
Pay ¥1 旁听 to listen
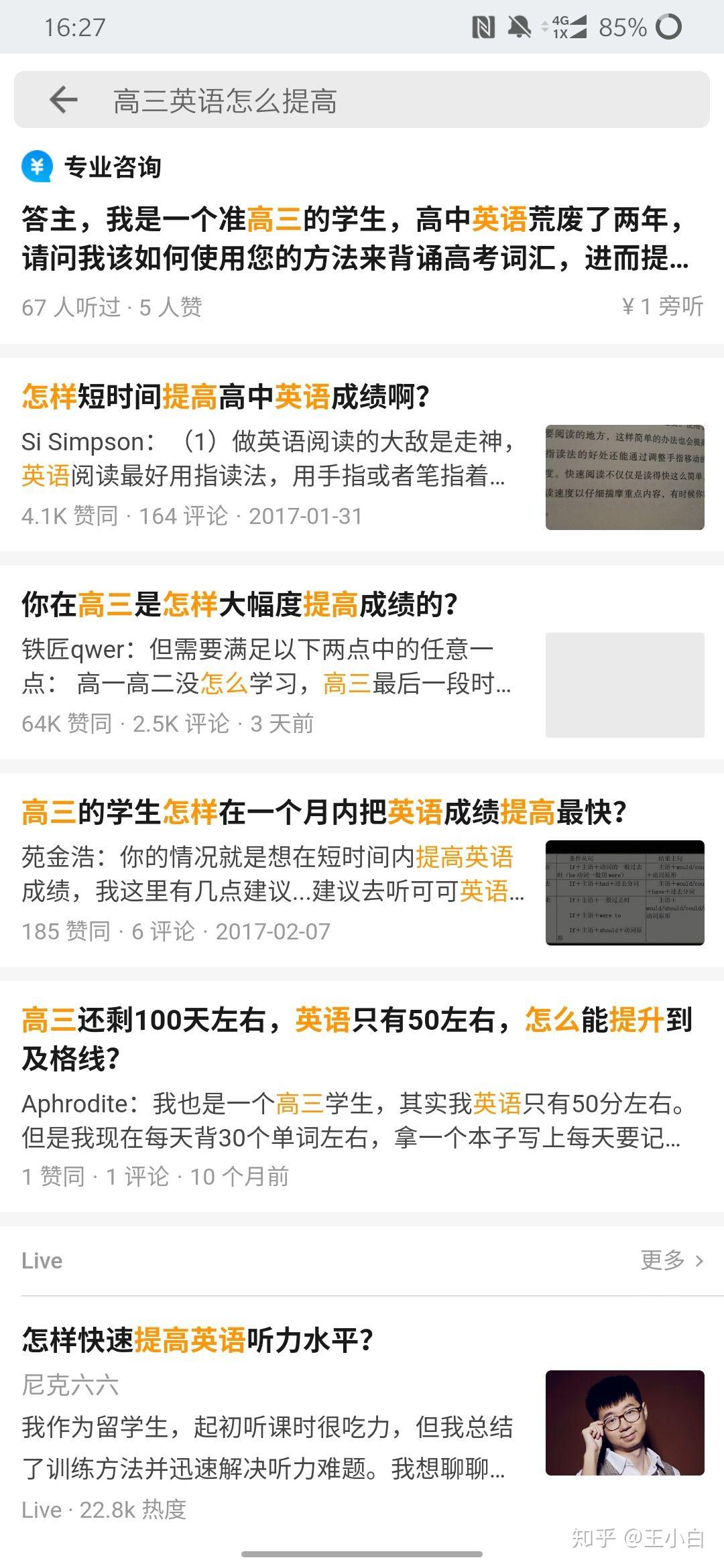point(662,306)
